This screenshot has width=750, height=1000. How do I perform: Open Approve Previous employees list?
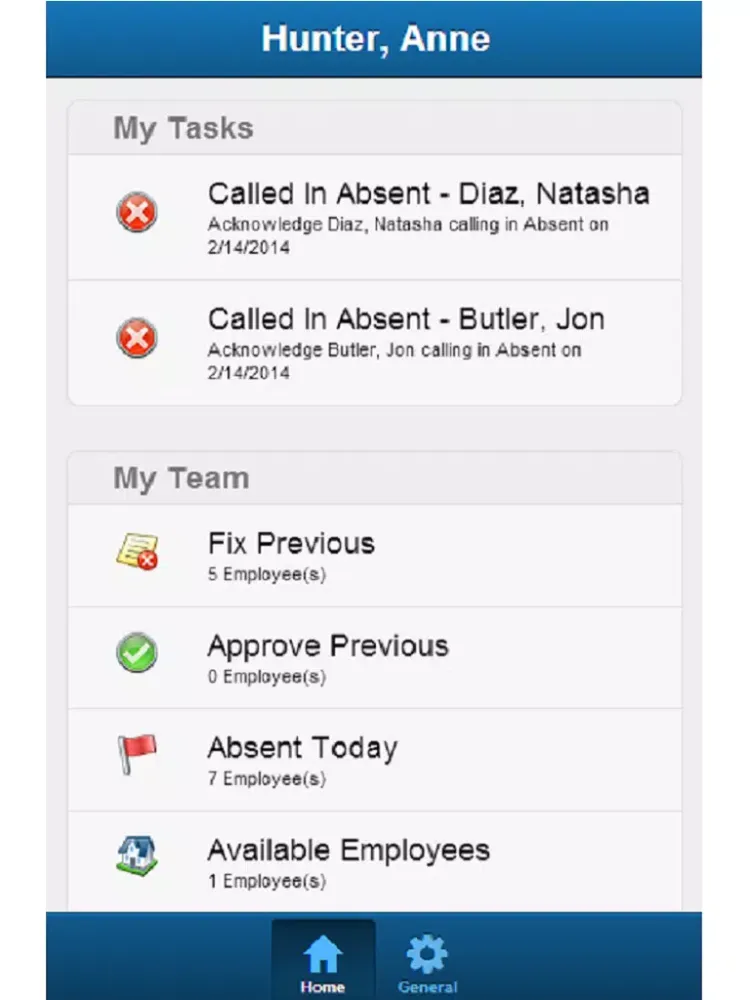[x=375, y=657]
